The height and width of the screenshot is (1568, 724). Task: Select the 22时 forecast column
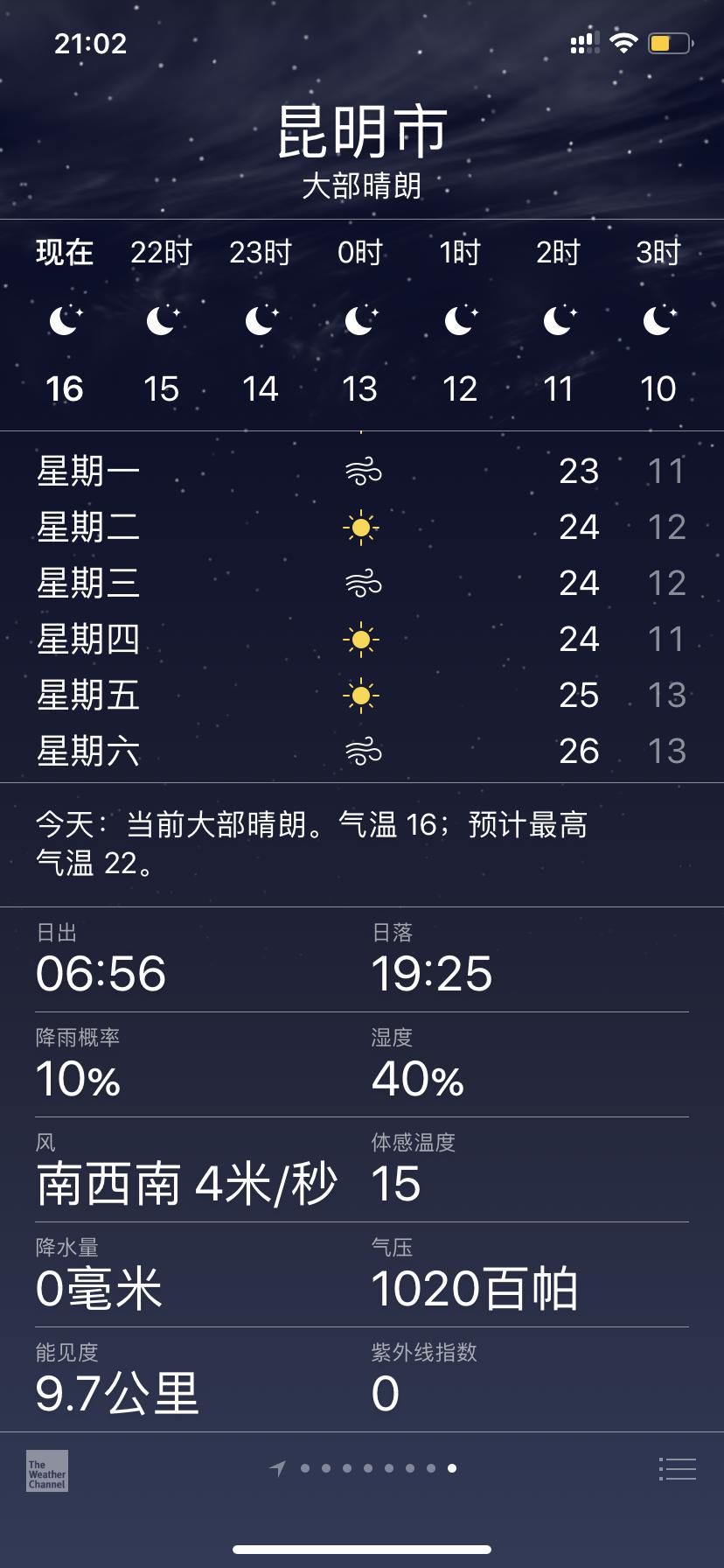pos(164,254)
